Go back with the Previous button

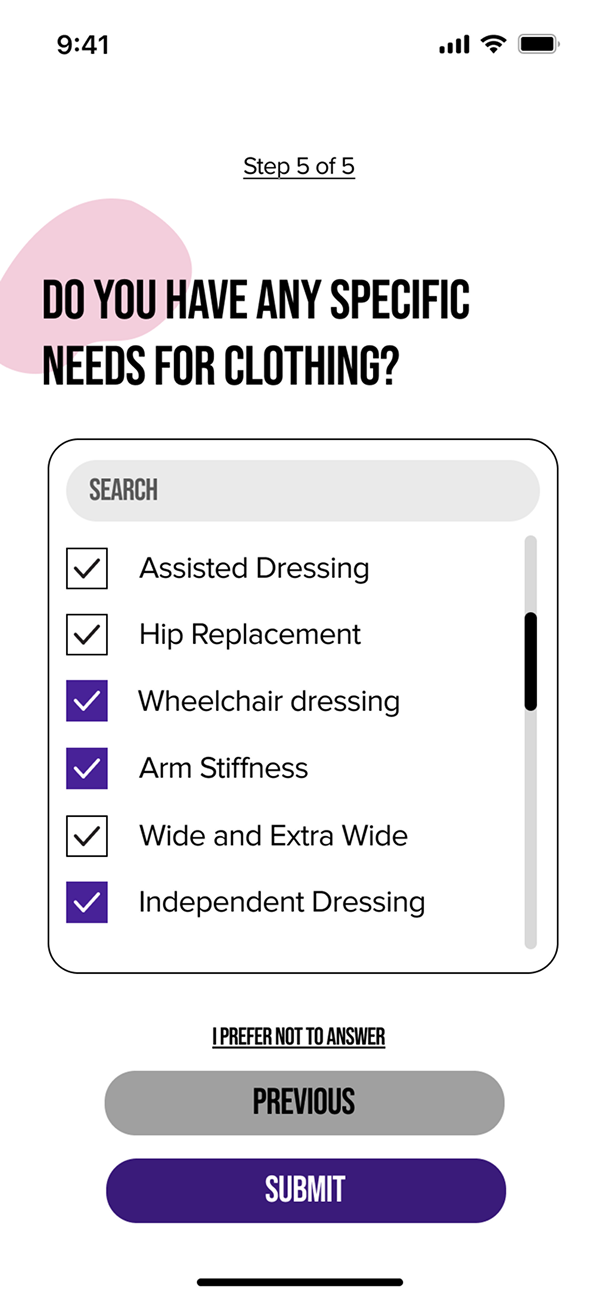tap(304, 1102)
